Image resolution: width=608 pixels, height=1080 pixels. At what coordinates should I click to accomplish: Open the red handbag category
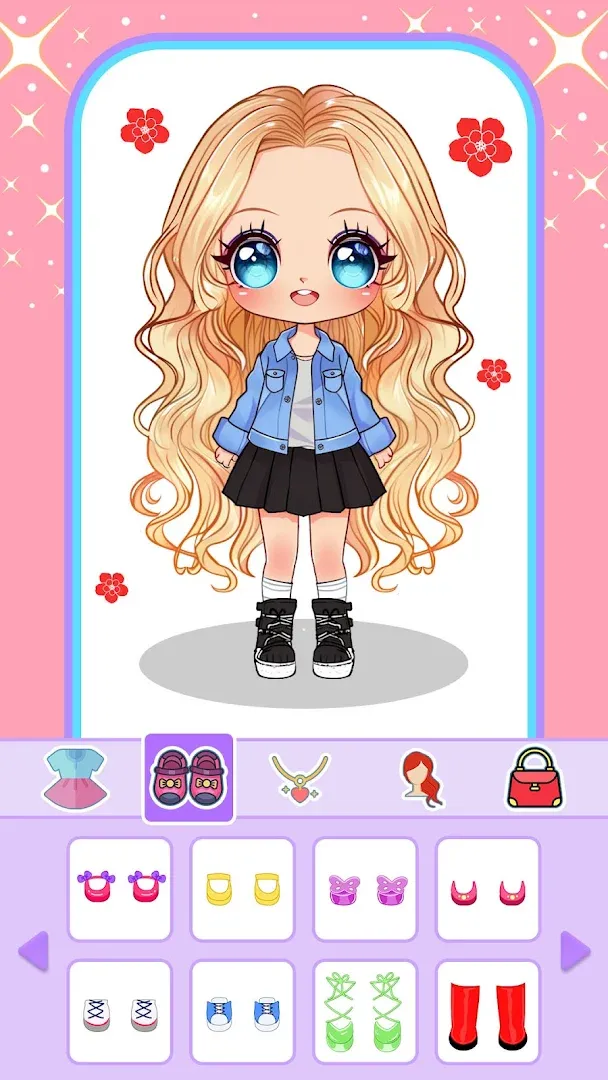point(533,778)
